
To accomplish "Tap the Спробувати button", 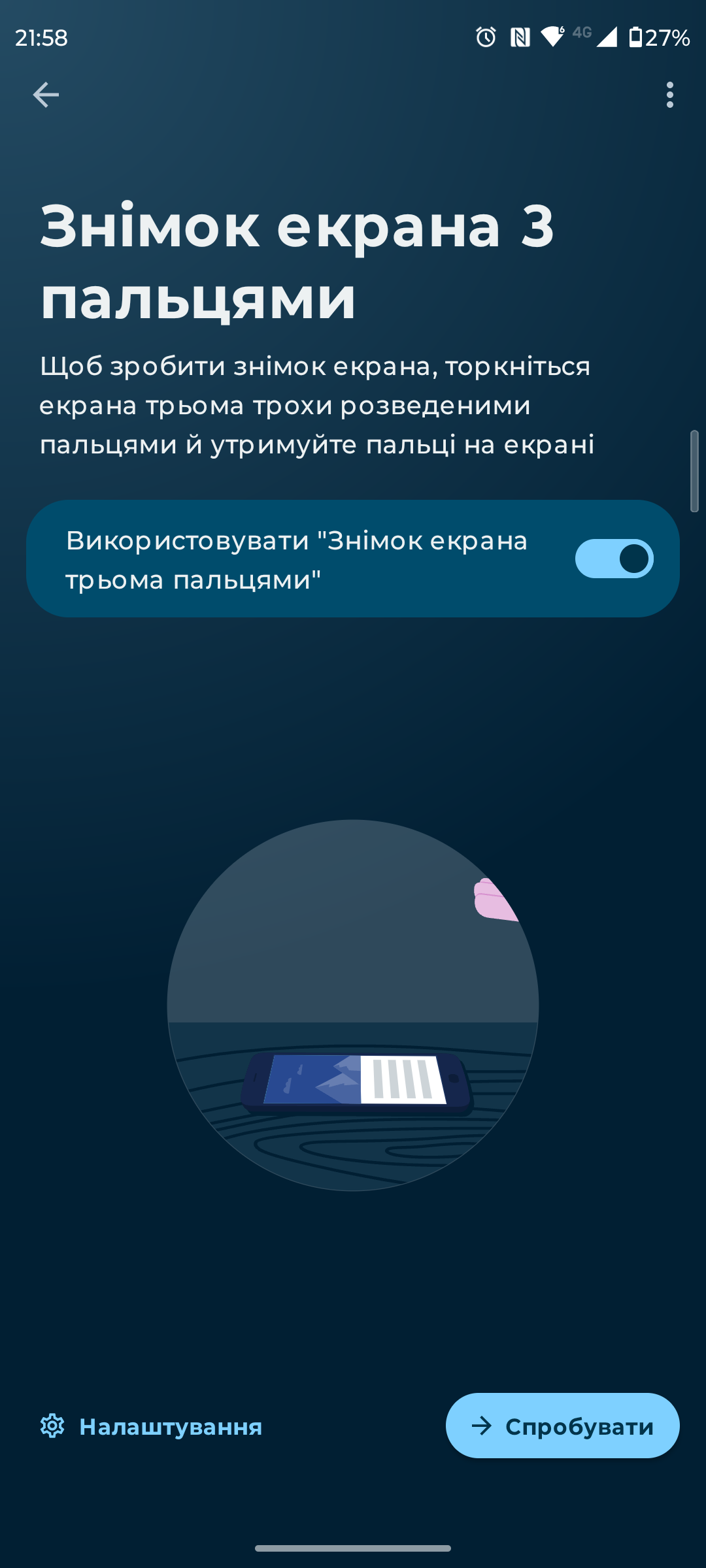I will [x=562, y=1426].
